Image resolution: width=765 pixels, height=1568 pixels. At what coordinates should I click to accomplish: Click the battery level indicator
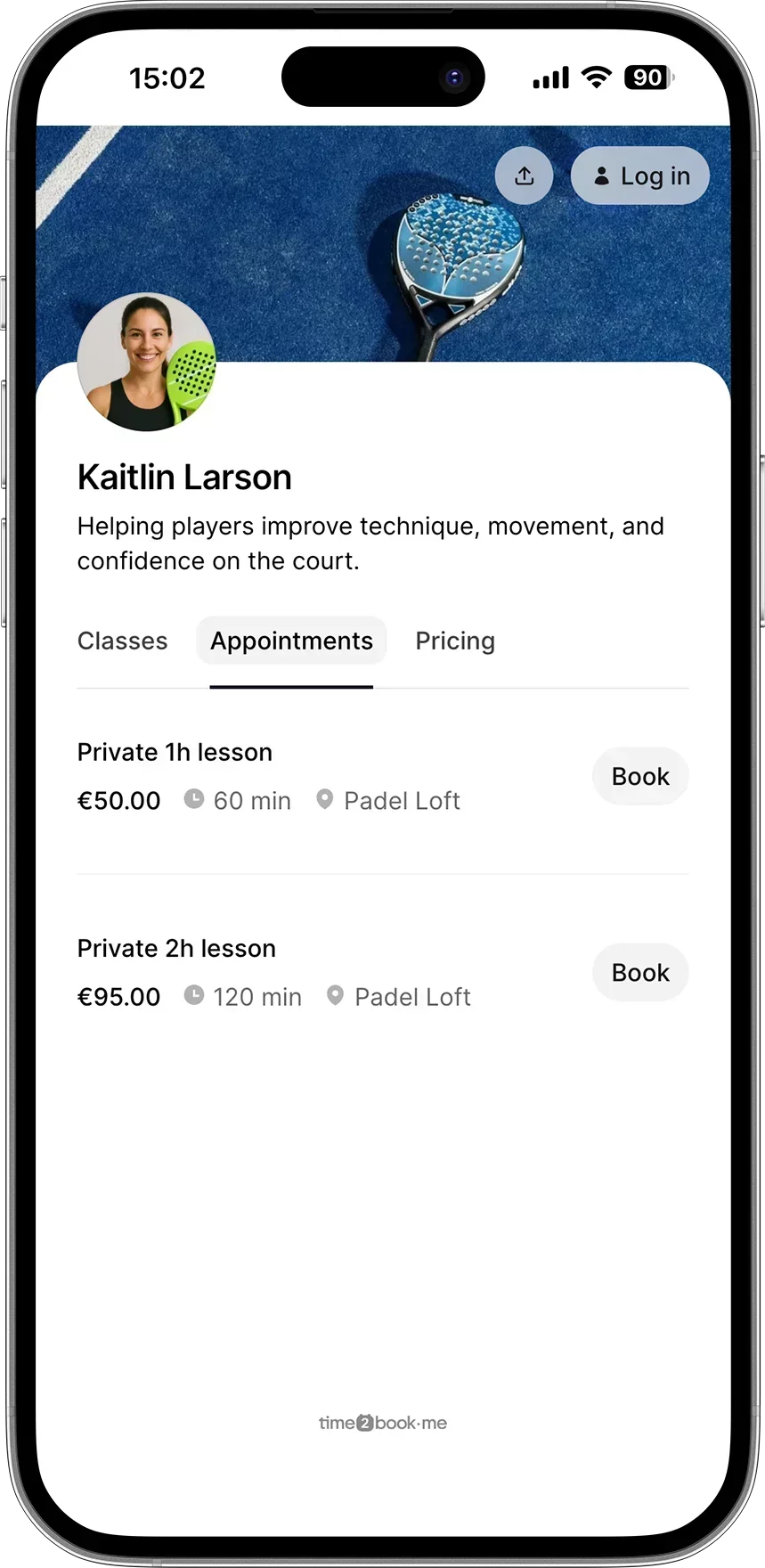tap(647, 78)
